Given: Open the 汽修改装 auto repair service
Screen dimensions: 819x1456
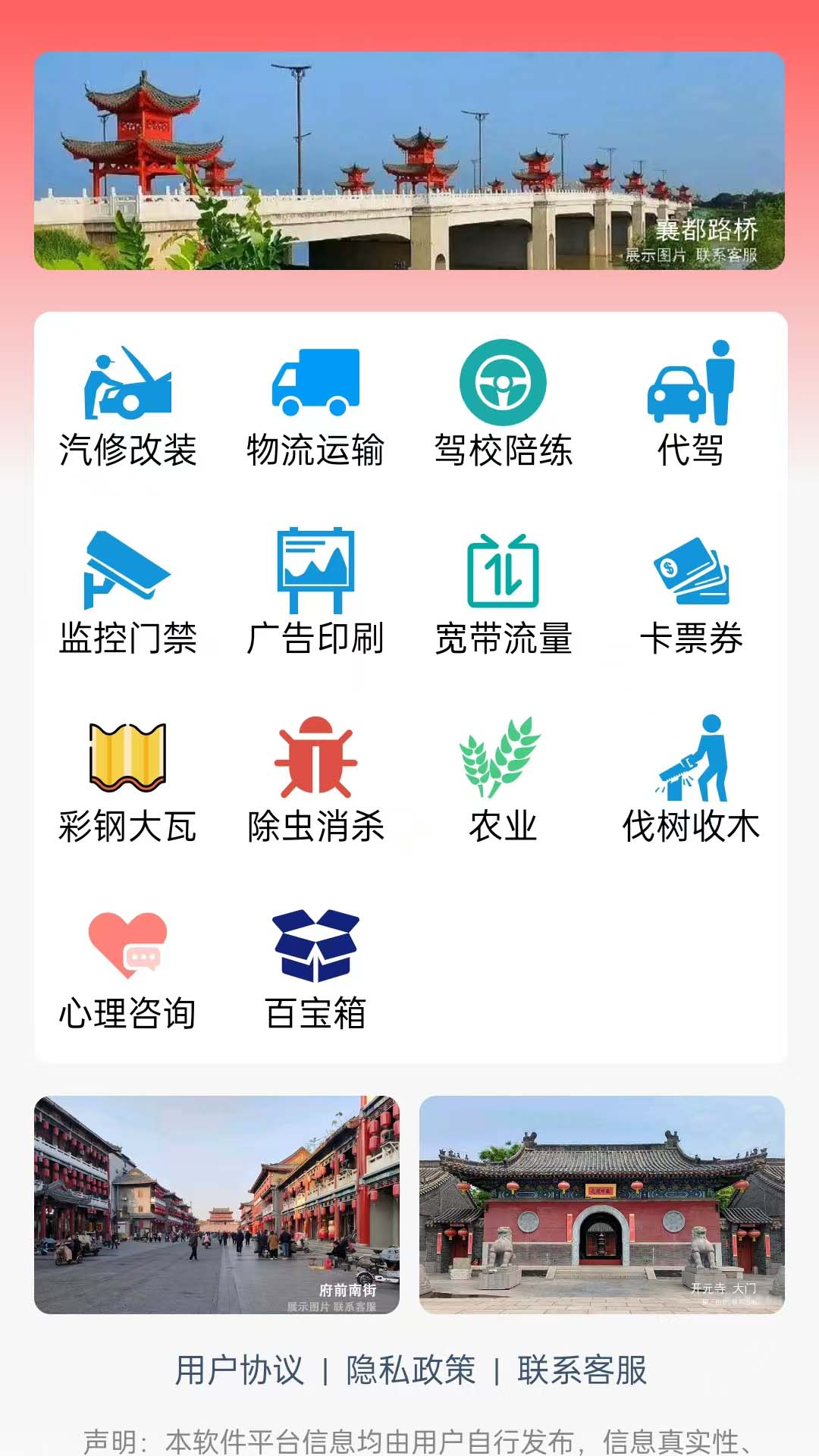Looking at the screenshot, I should pyautogui.click(x=129, y=409).
